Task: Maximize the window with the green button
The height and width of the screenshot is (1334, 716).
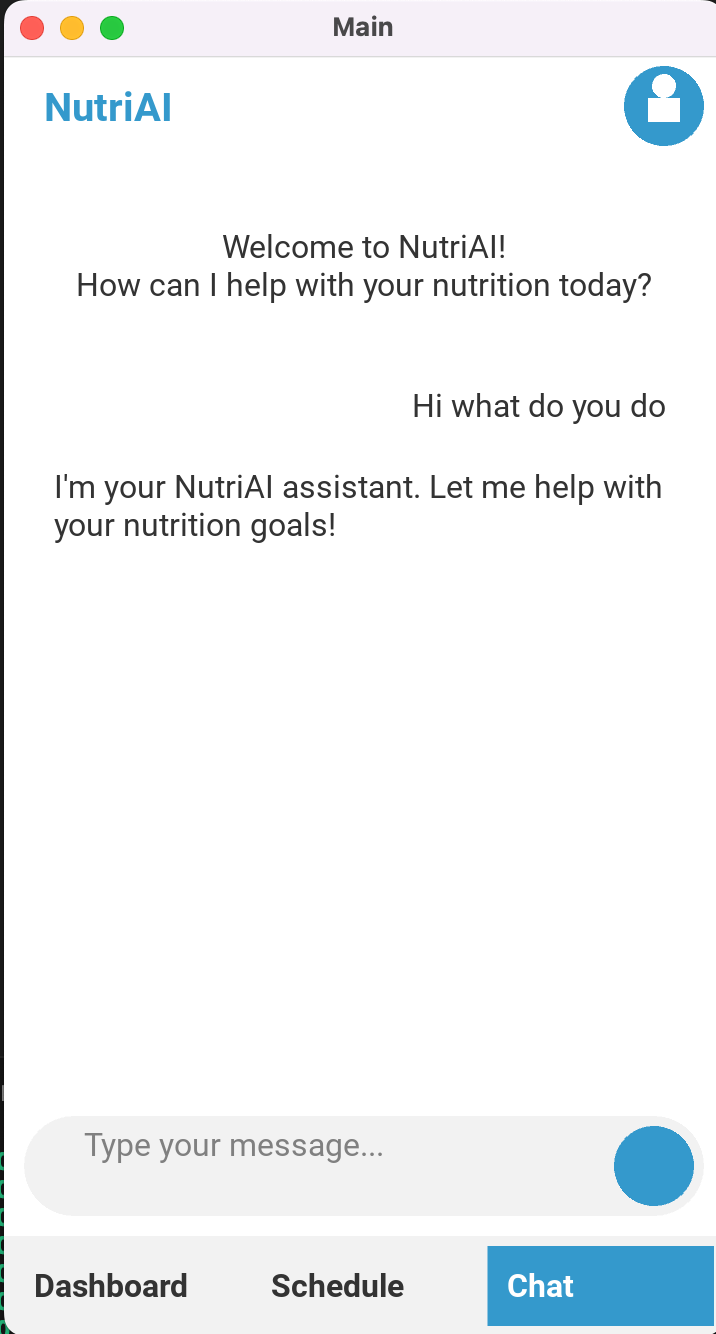Action: point(112,28)
